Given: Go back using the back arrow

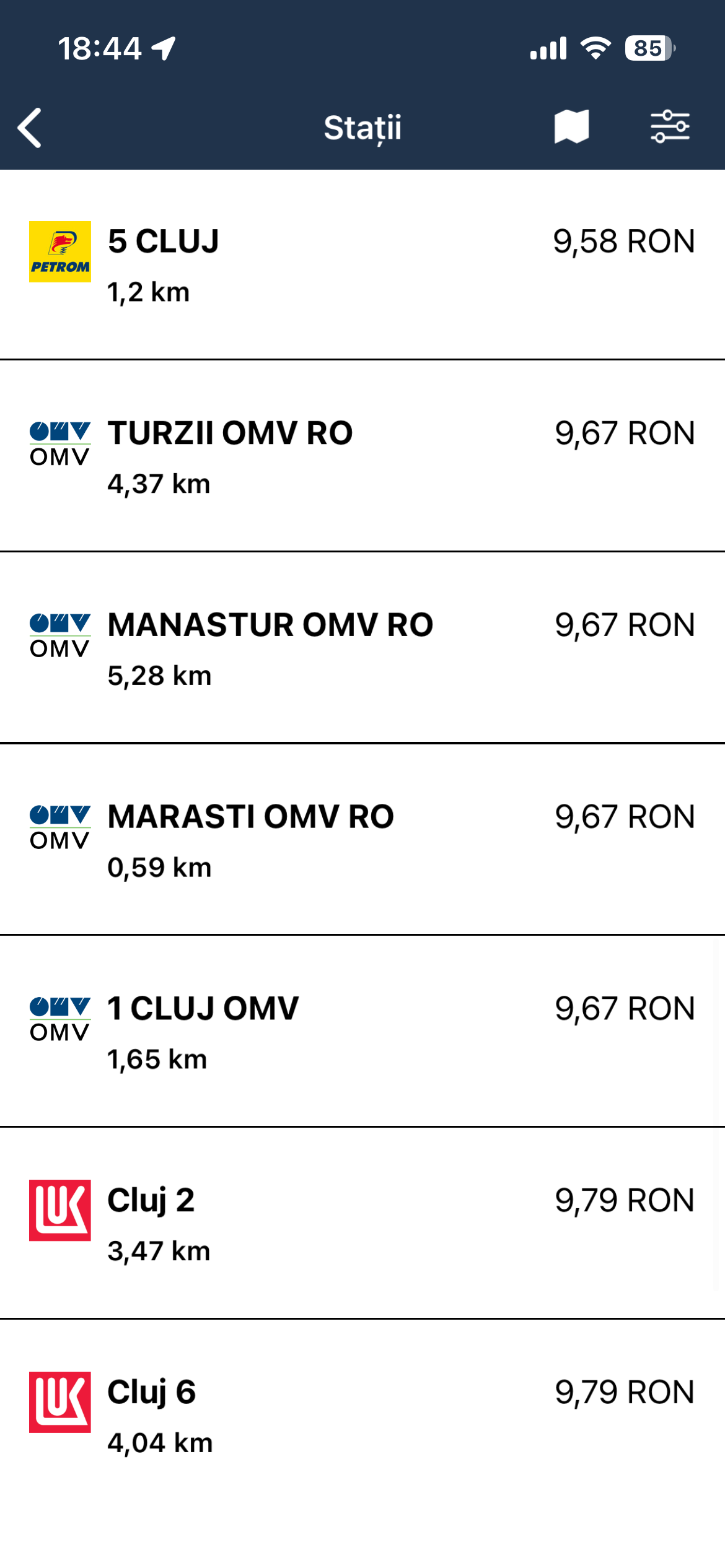Looking at the screenshot, I should (30, 128).
